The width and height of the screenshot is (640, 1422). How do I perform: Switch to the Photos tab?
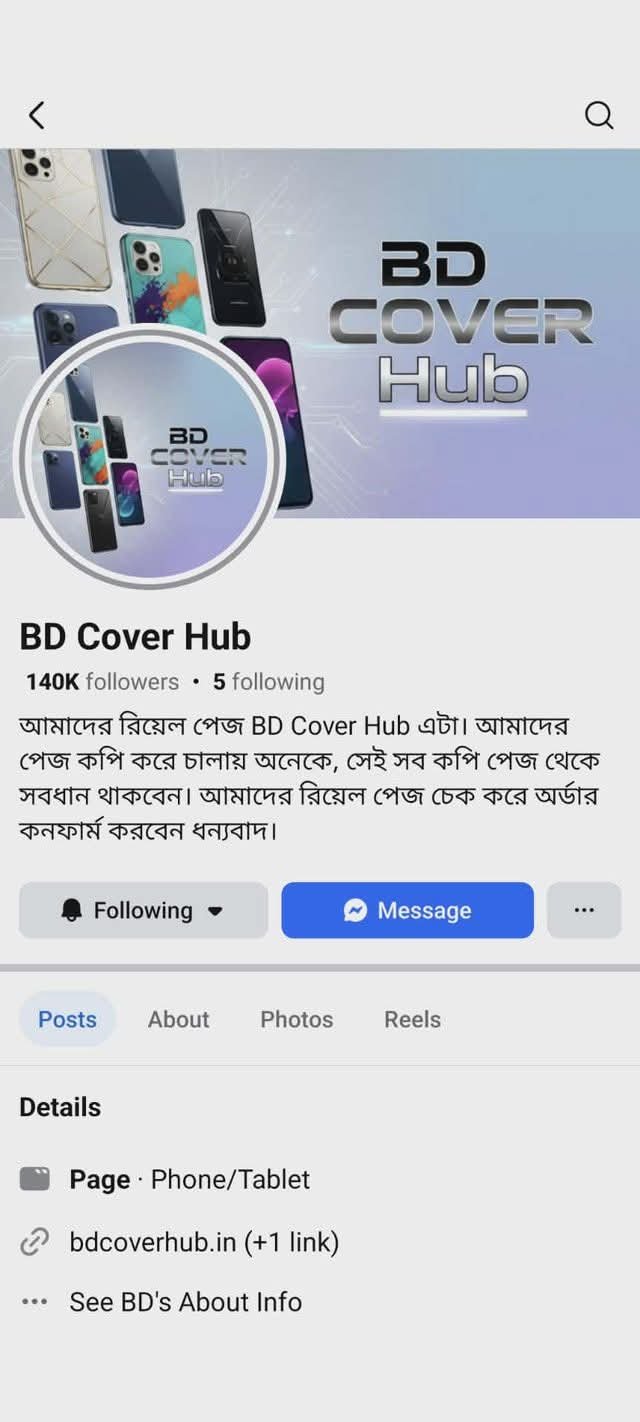[x=296, y=1019]
